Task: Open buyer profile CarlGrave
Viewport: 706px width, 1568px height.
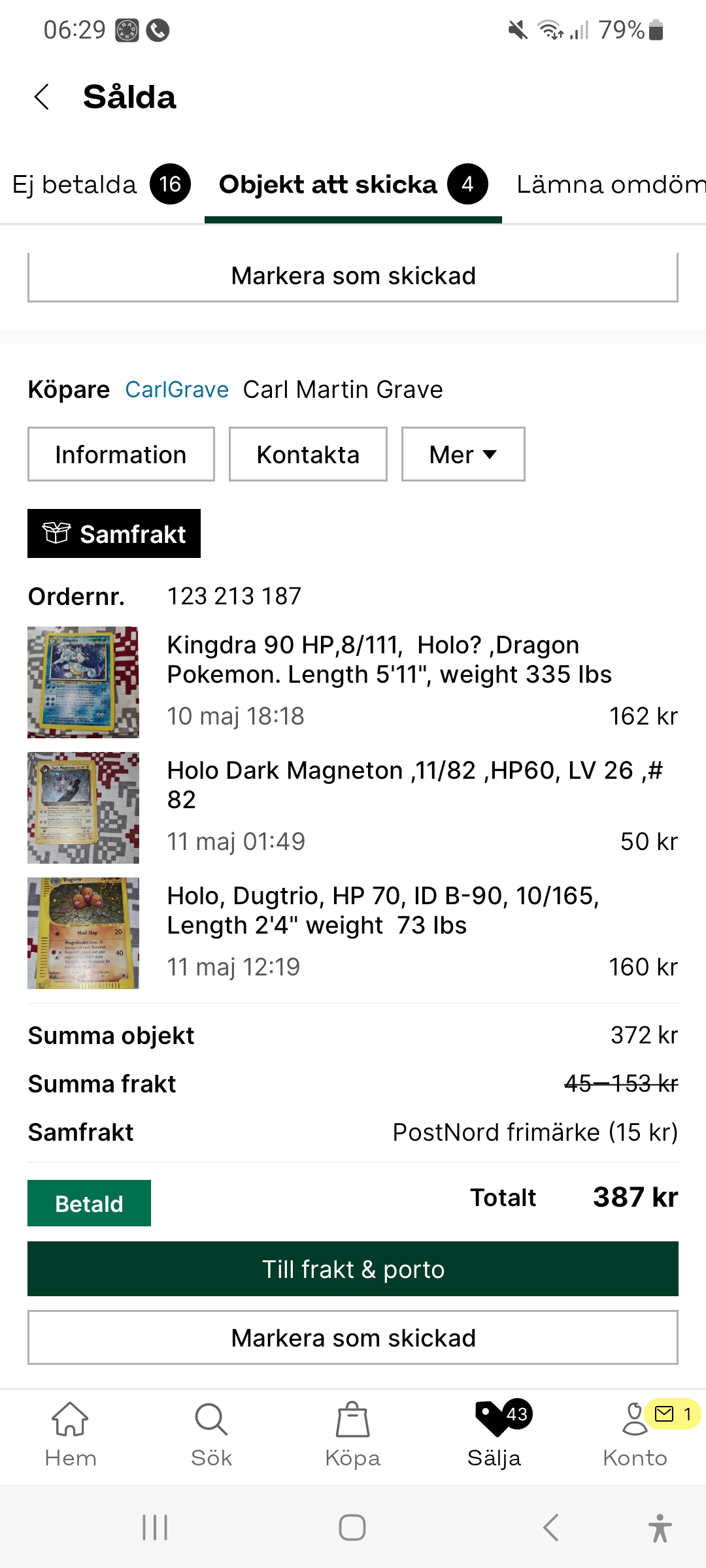Action: (x=176, y=389)
